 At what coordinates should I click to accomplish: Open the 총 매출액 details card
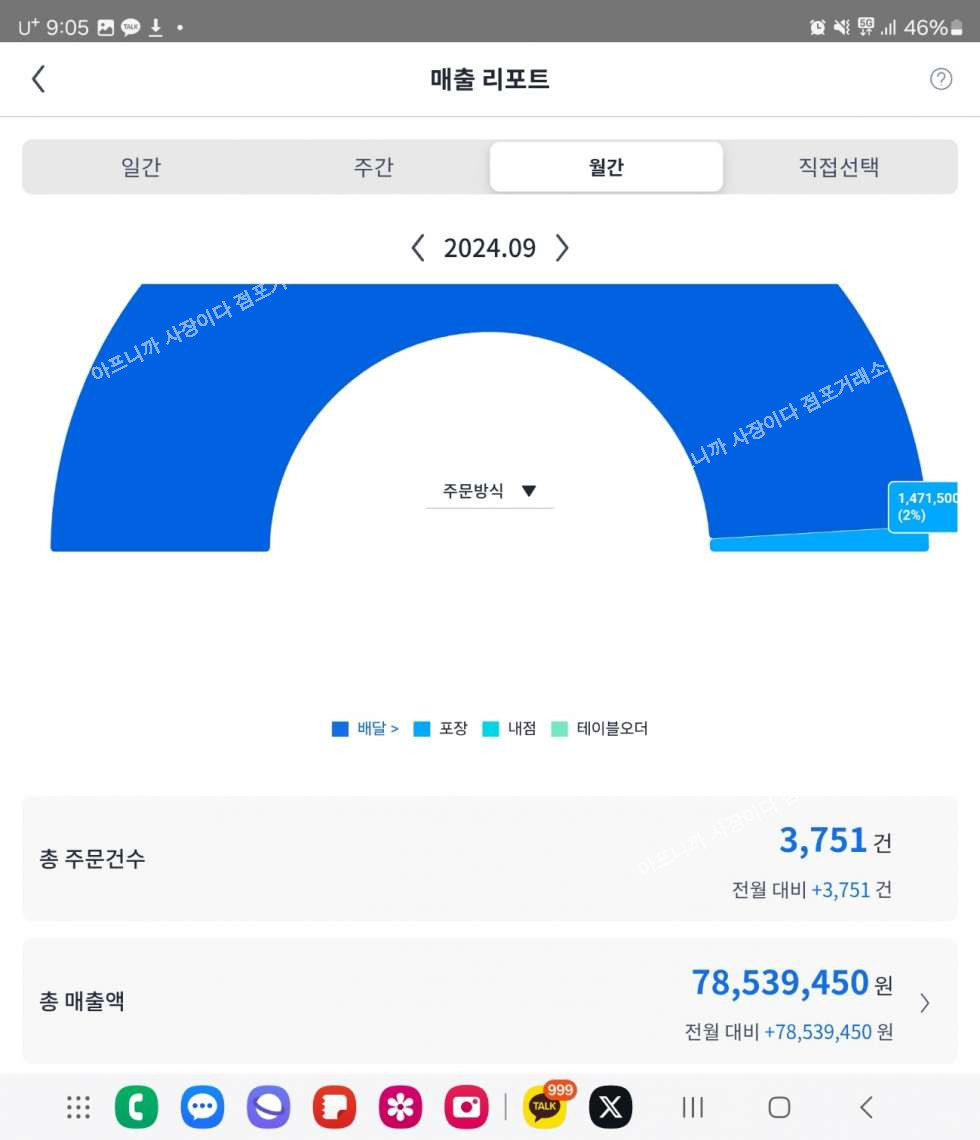click(x=489, y=1000)
